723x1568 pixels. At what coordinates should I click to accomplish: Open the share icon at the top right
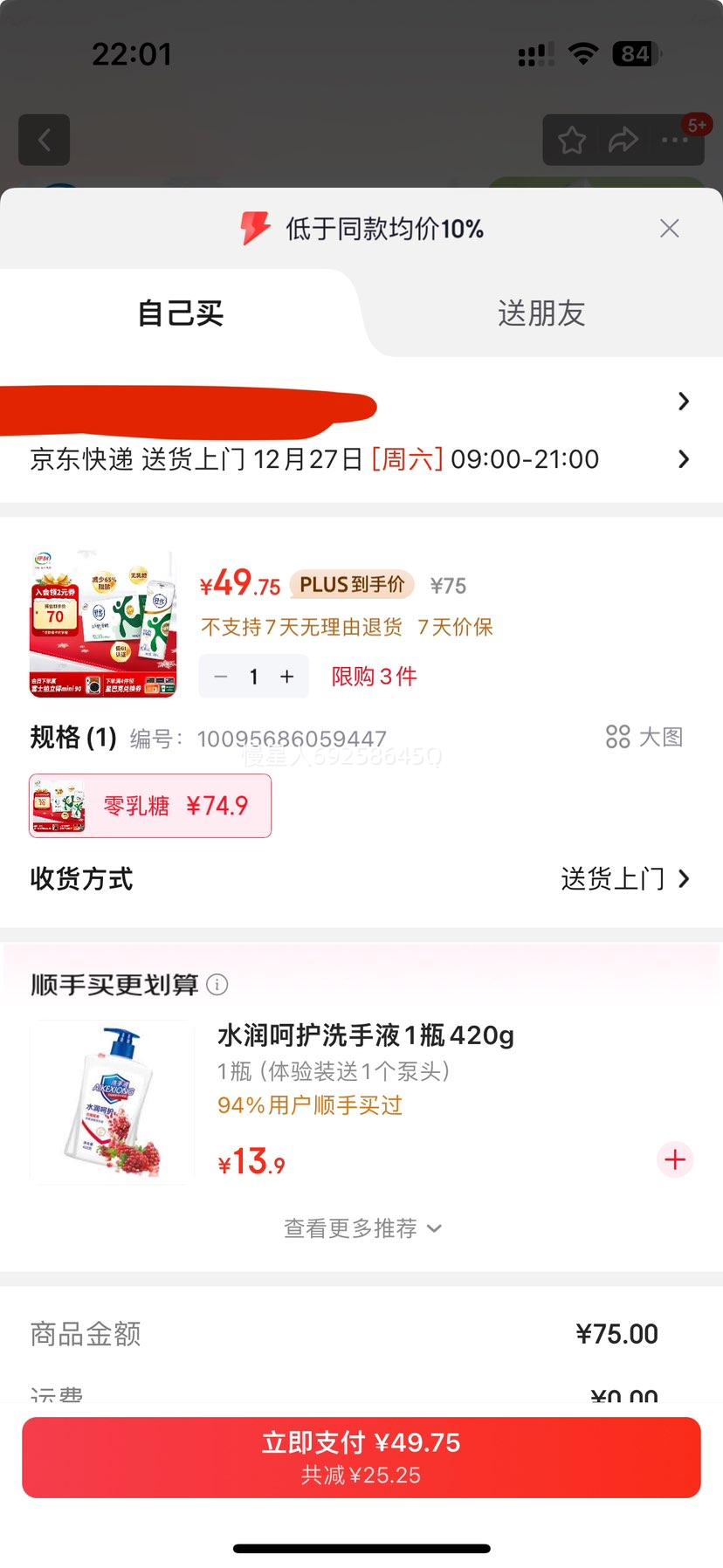pos(623,140)
